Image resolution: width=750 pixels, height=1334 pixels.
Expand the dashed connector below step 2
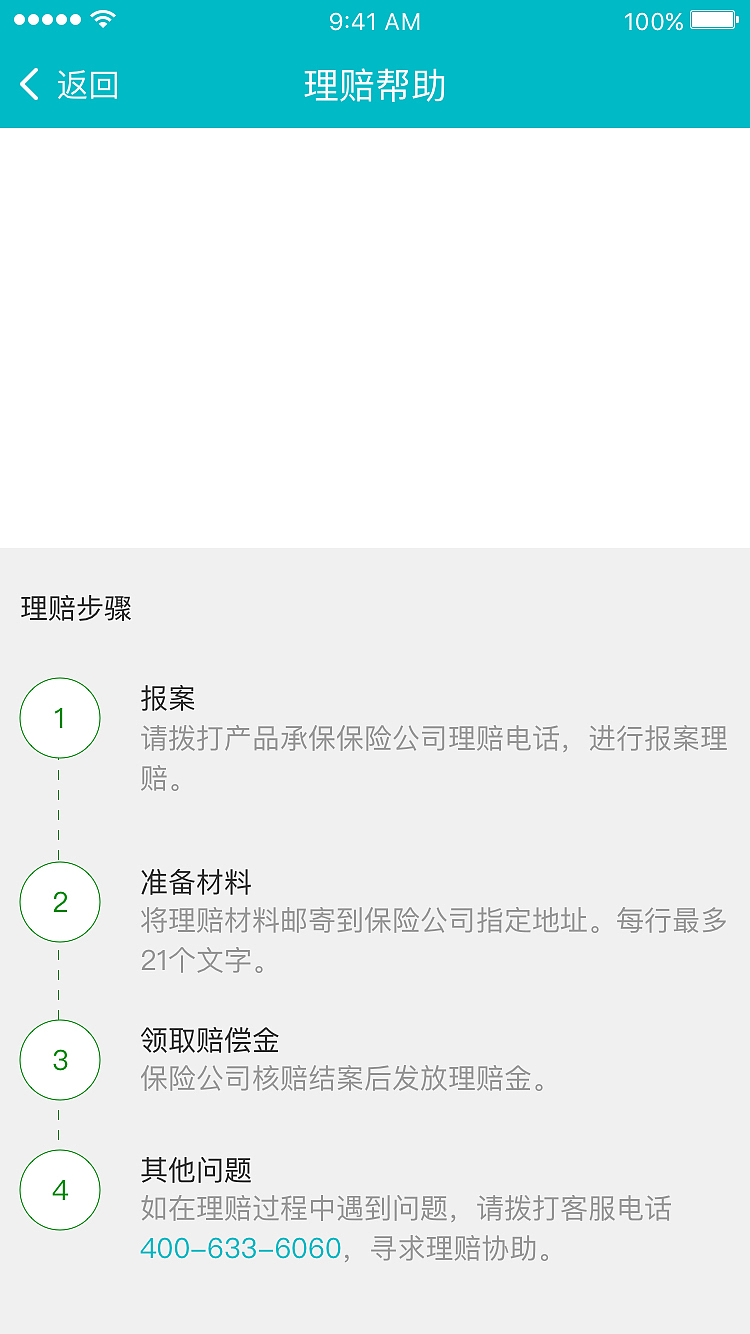click(x=59, y=980)
